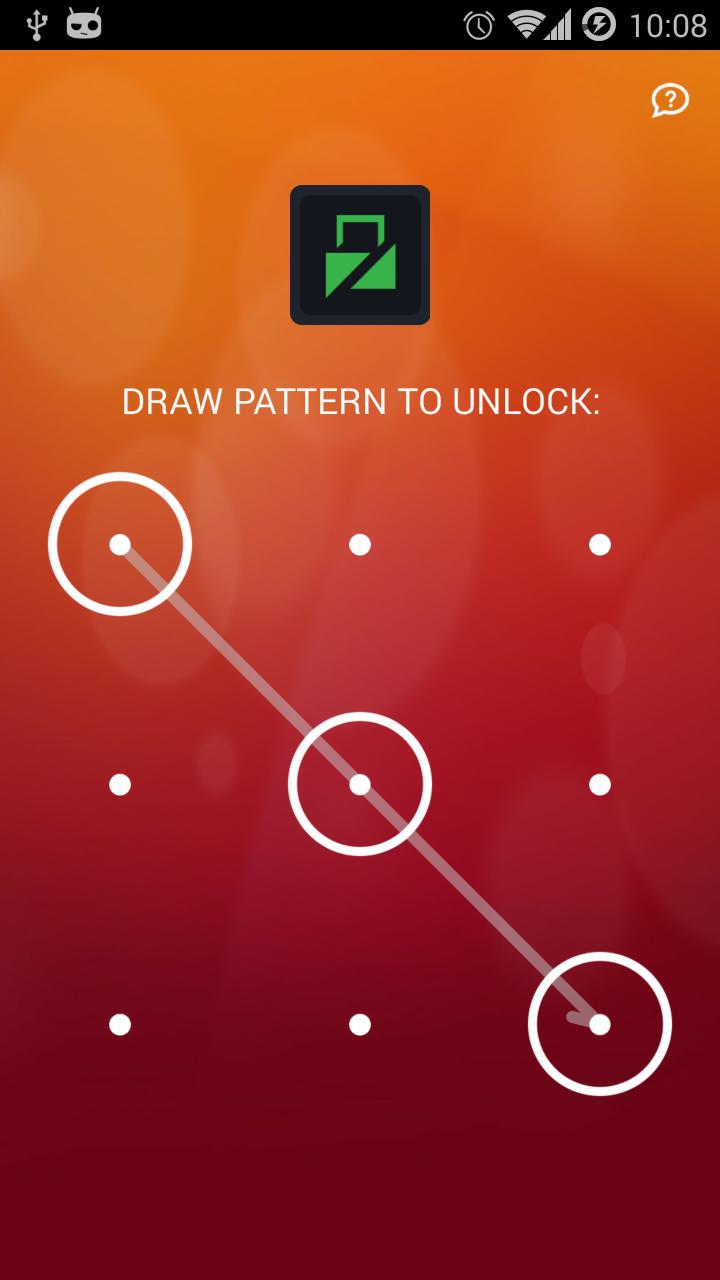Select the bottom-right highlighted pattern dot

pyautogui.click(x=600, y=1024)
